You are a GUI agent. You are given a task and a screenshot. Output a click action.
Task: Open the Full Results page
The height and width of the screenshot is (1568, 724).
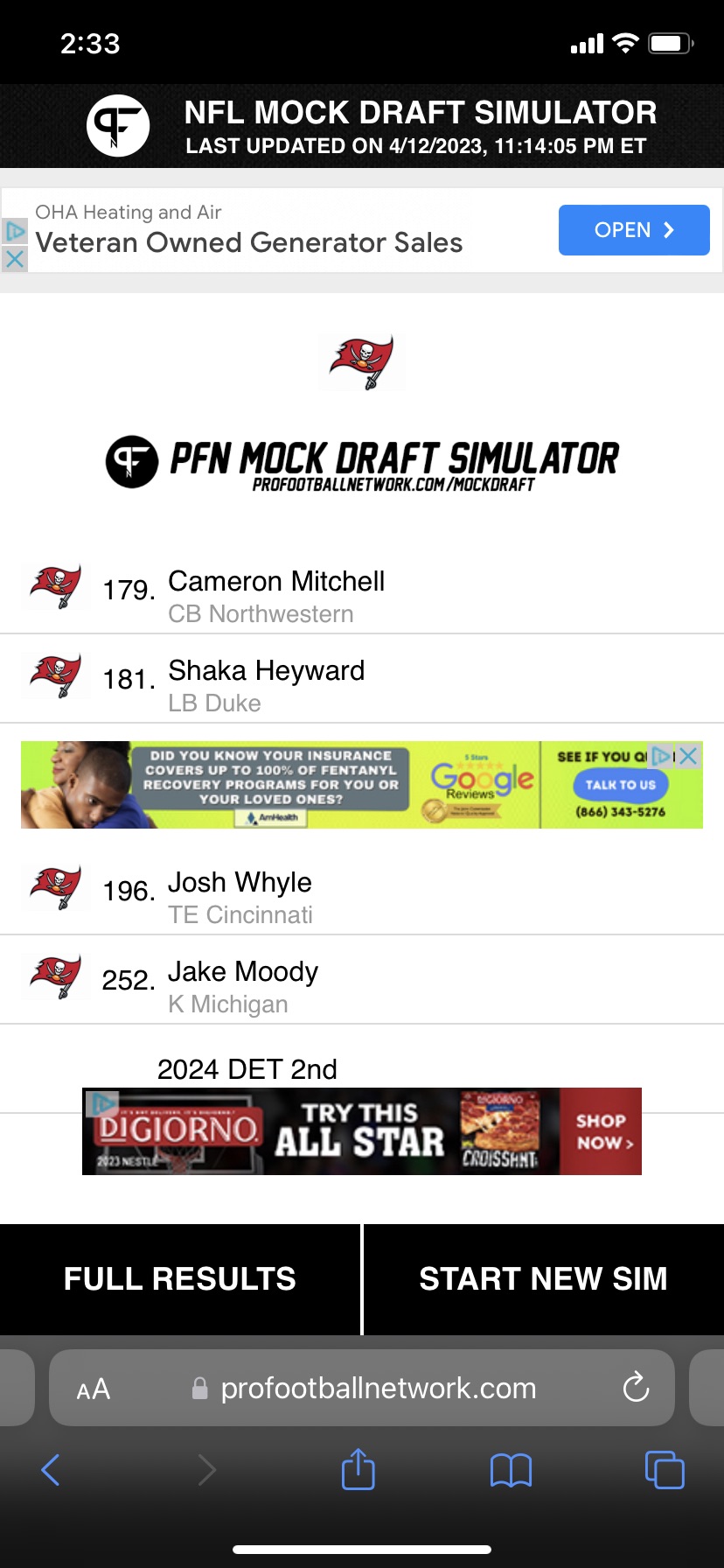[x=179, y=1278]
